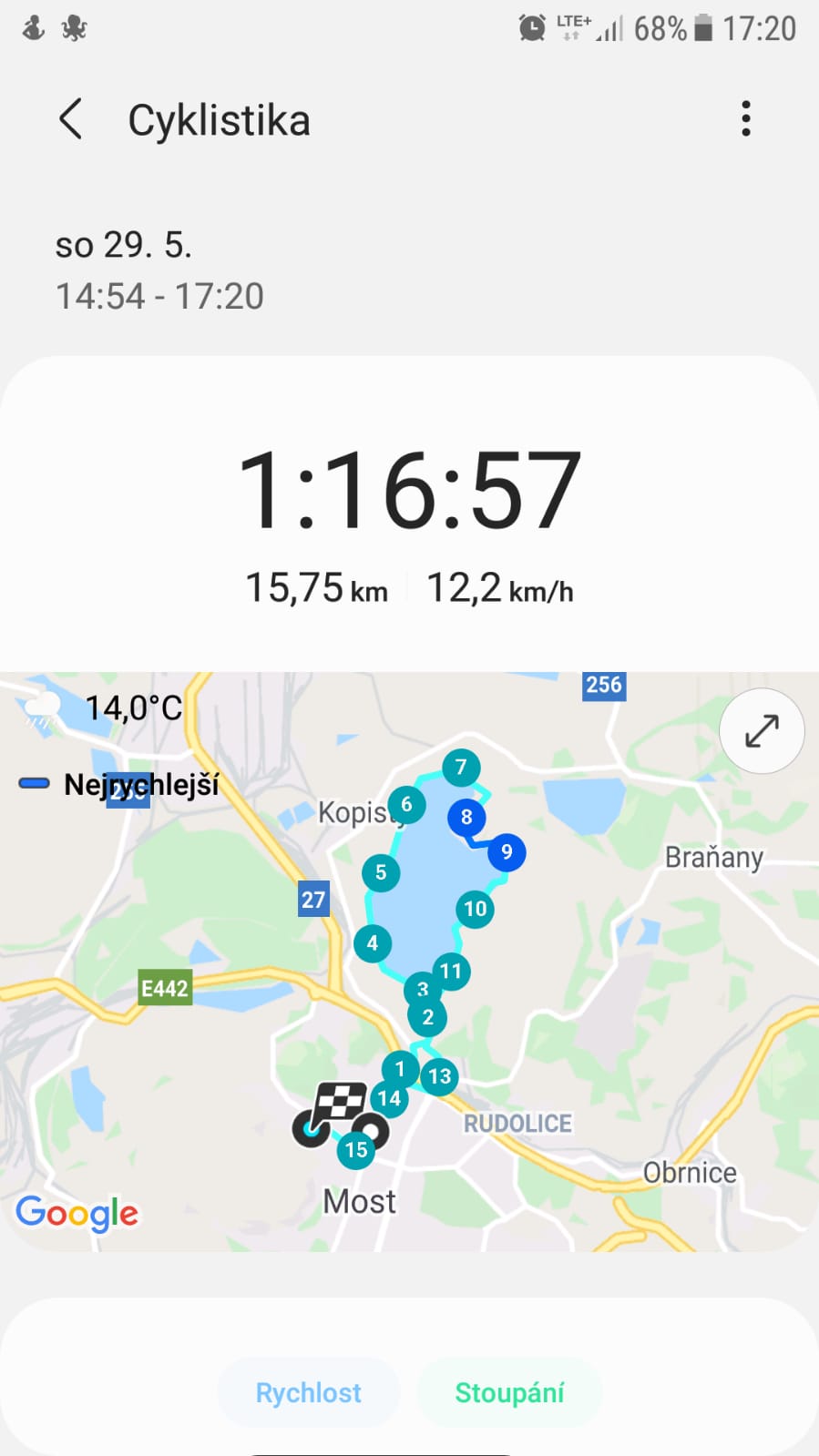Open the three-dot overflow menu
The height and width of the screenshot is (1456, 819).
(746, 119)
